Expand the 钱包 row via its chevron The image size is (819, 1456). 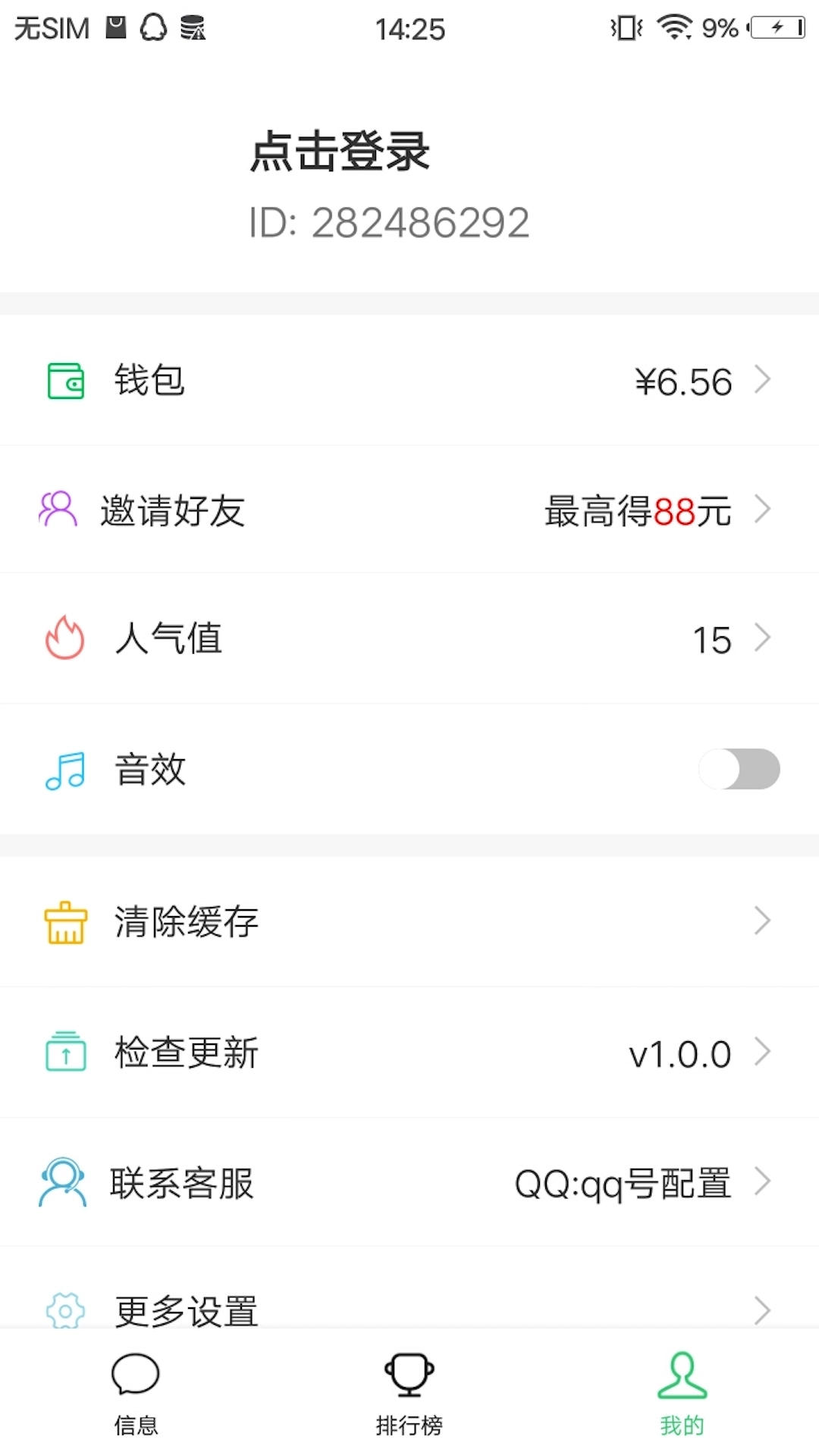click(x=764, y=381)
